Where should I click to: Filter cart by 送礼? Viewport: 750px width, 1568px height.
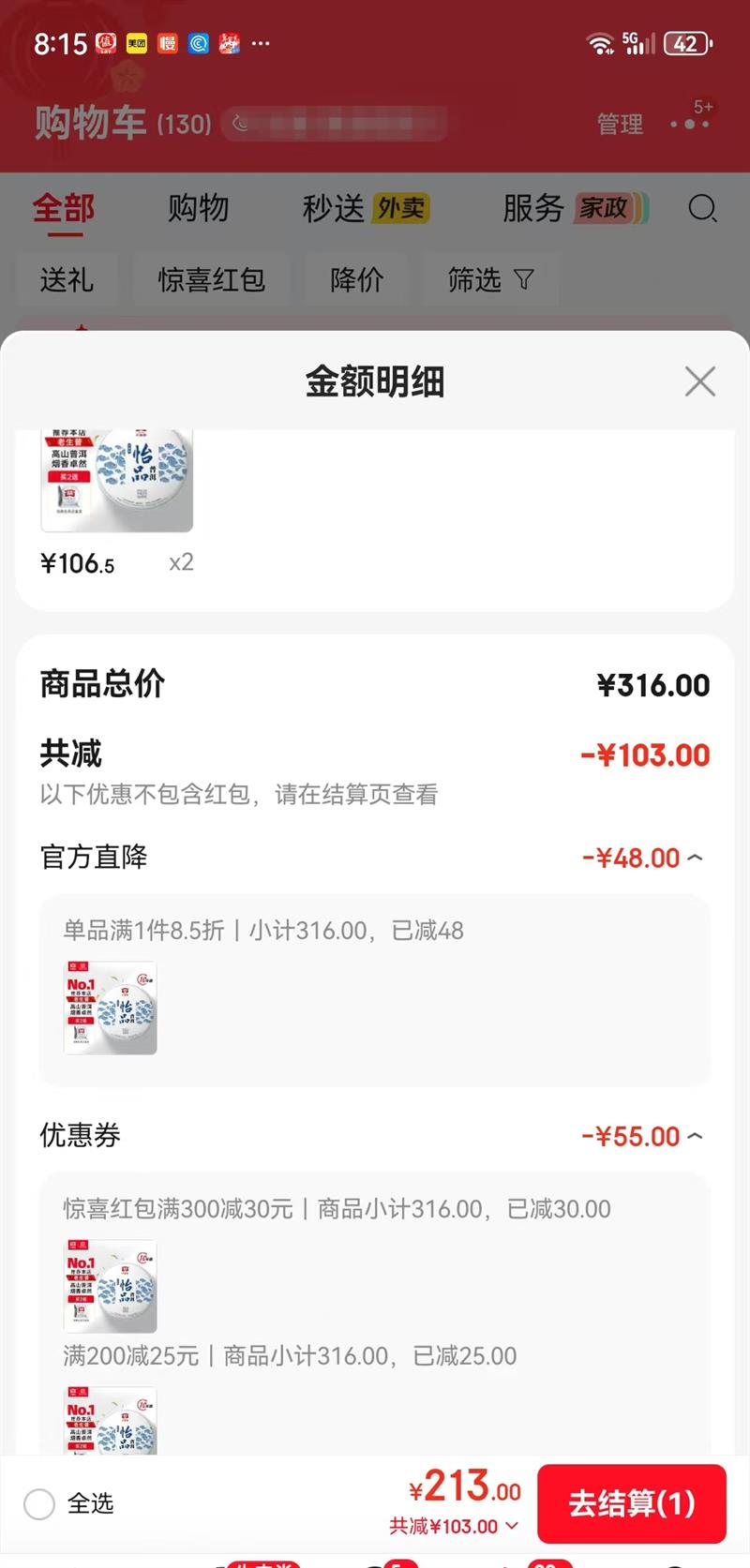tap(67, 279)
